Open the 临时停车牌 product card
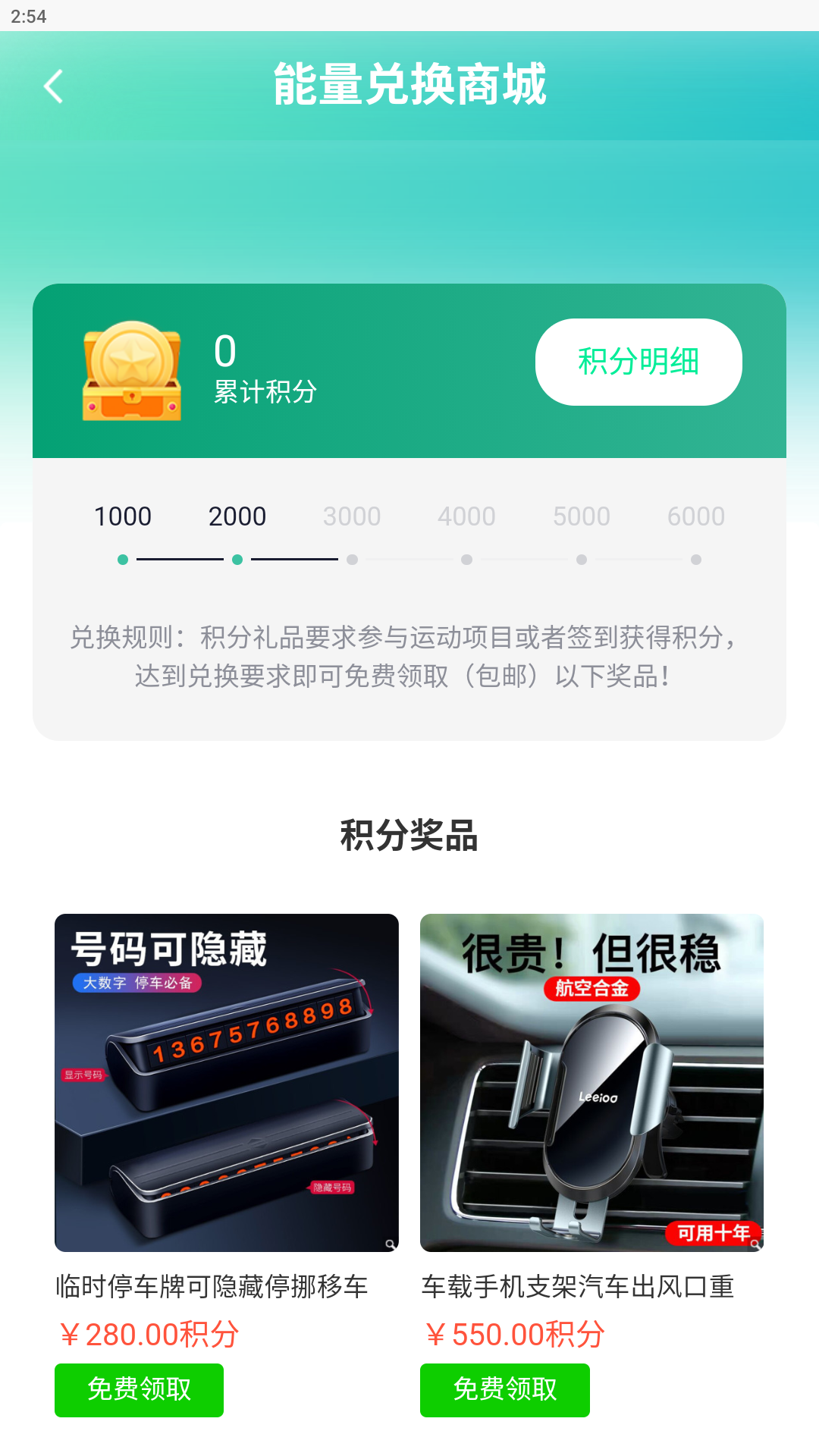Viewport: 819px width, 1456px height. point(226,1082)
